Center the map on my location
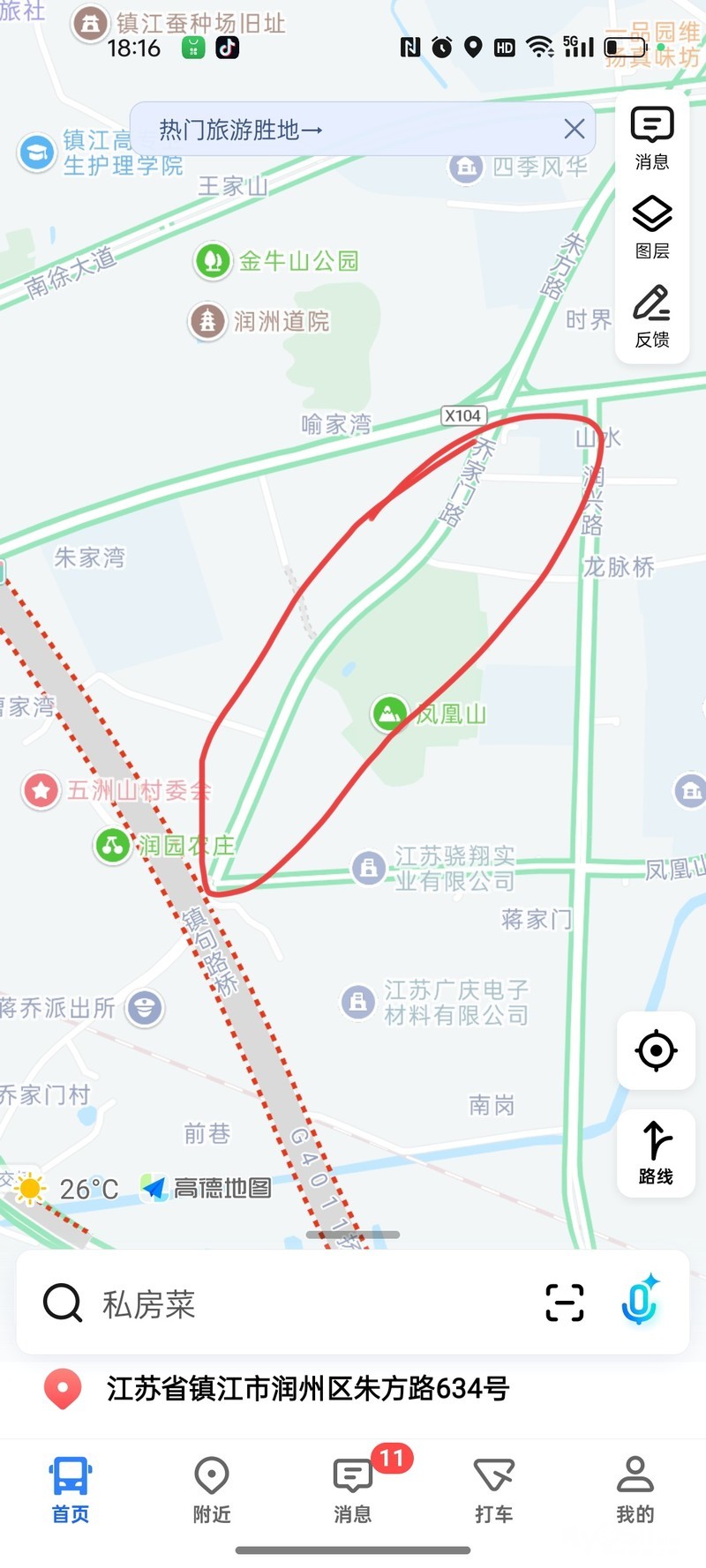This screenshot has width=706, height=1568. point(656,1050)
